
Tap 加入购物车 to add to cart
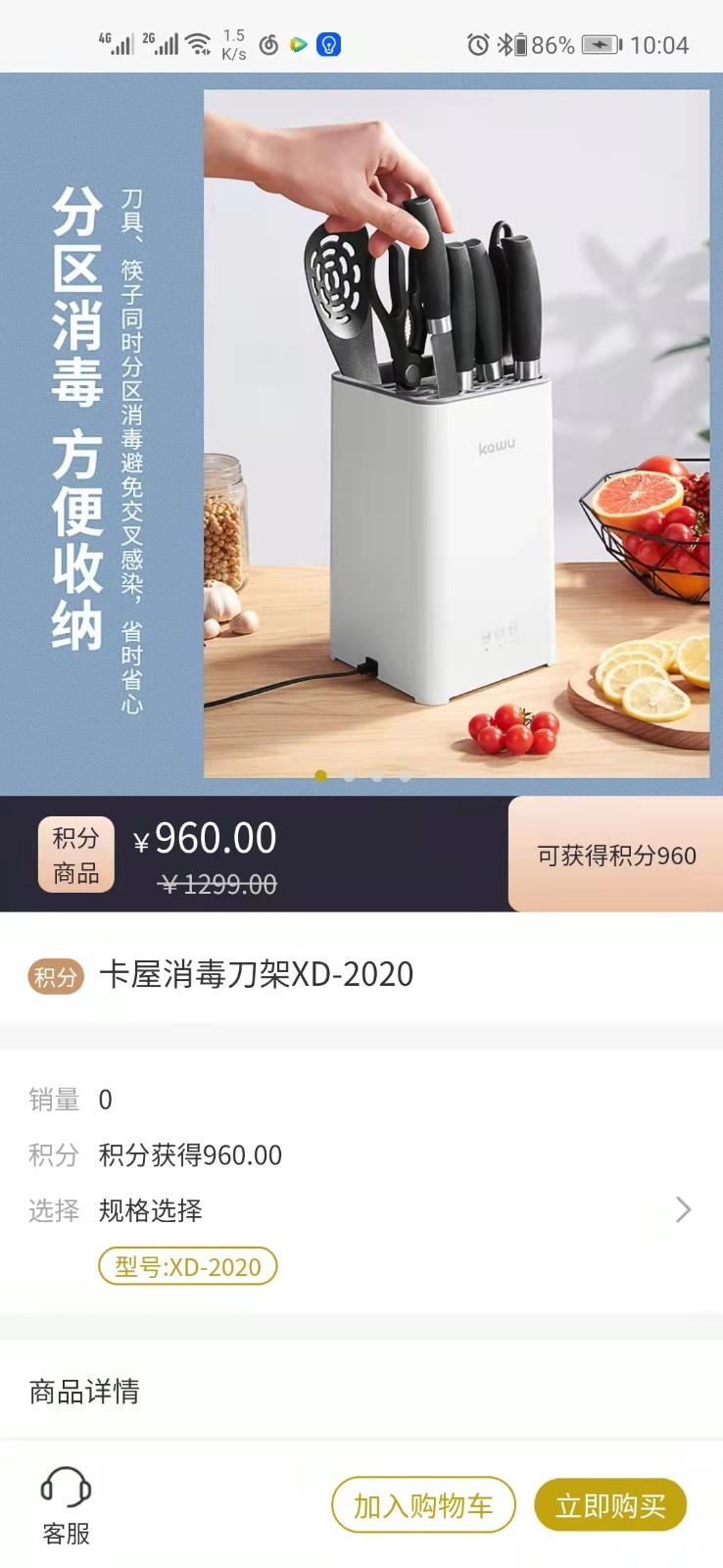coord(423,1504)
